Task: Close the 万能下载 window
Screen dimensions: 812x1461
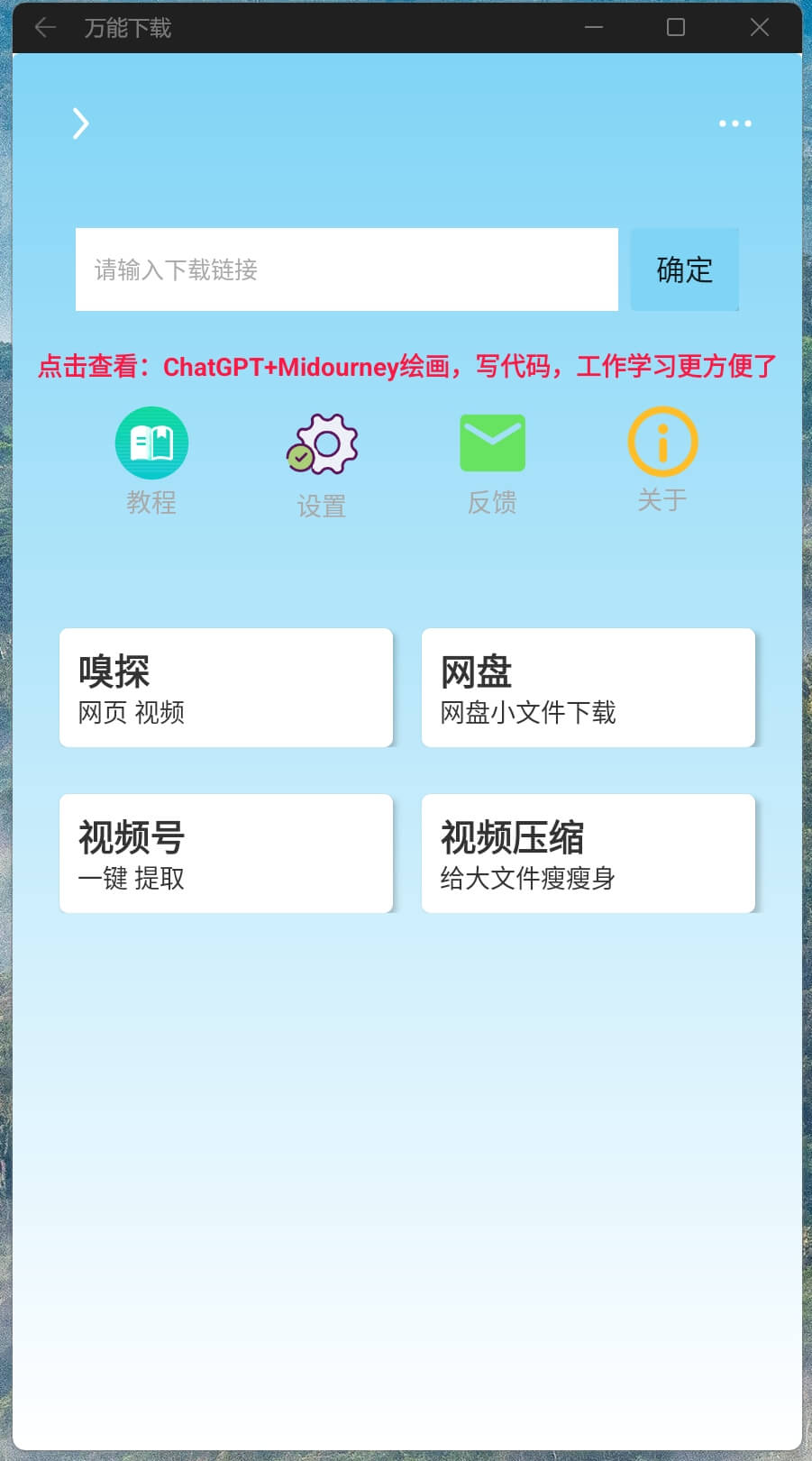Action: 759,28
